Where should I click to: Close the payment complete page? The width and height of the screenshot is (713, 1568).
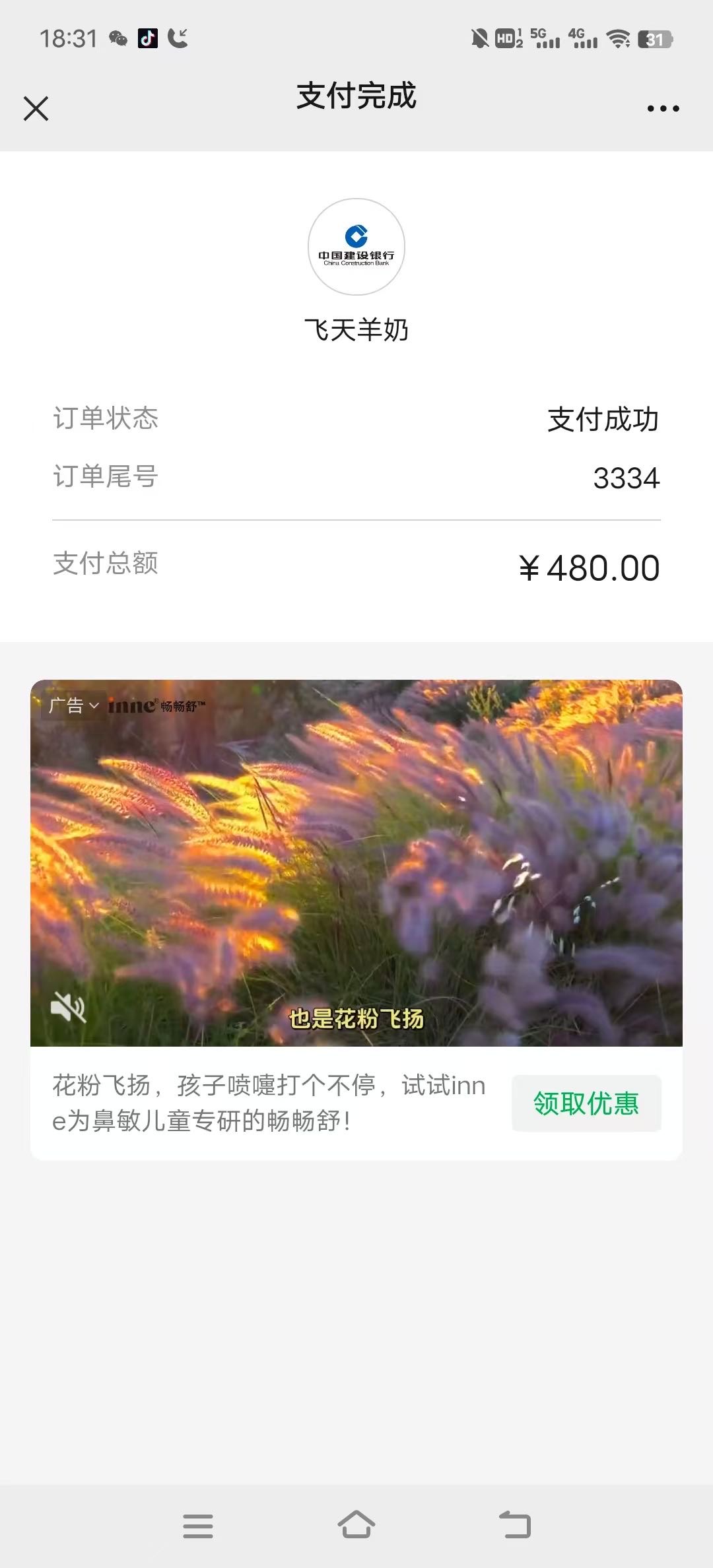(36, 109)
